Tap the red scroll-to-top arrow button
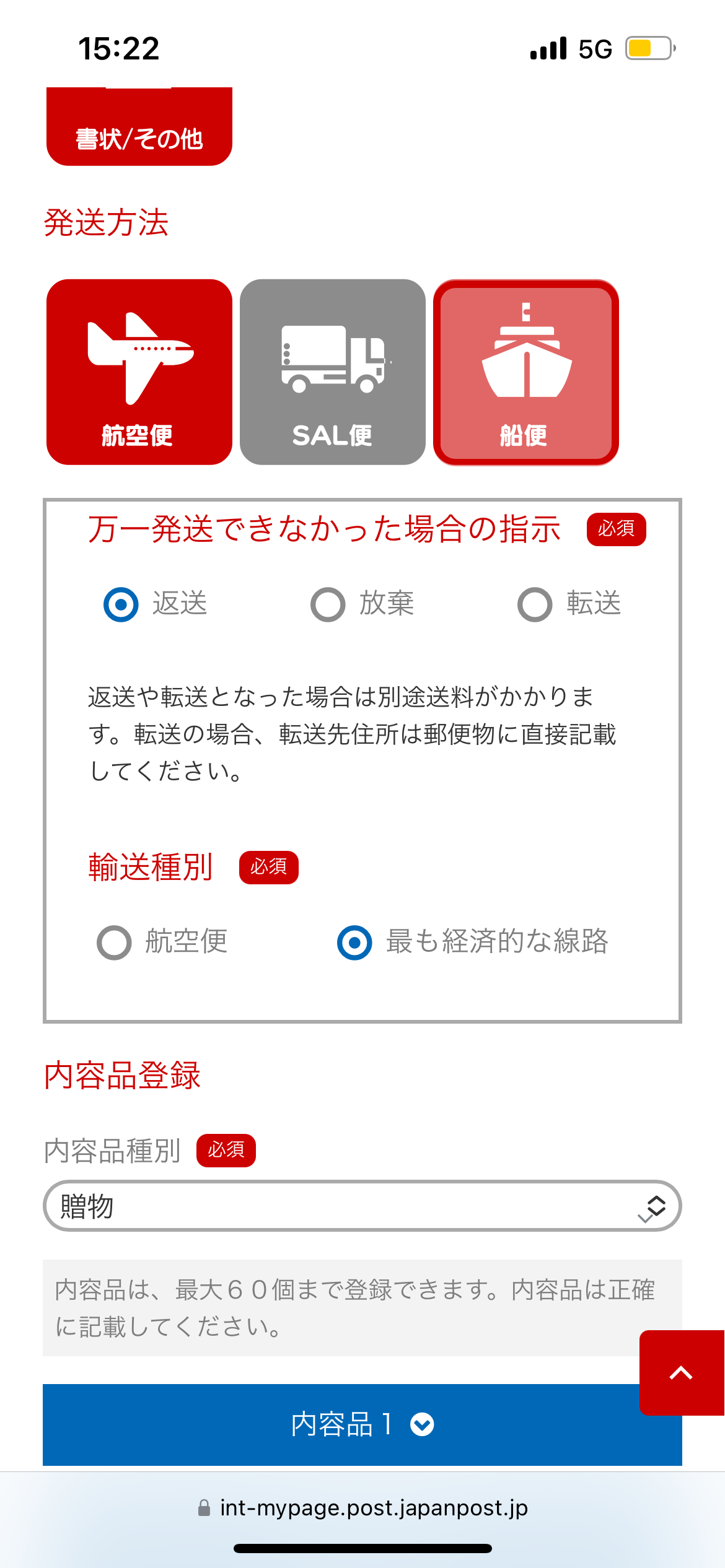 click(x=682, y=1372)
